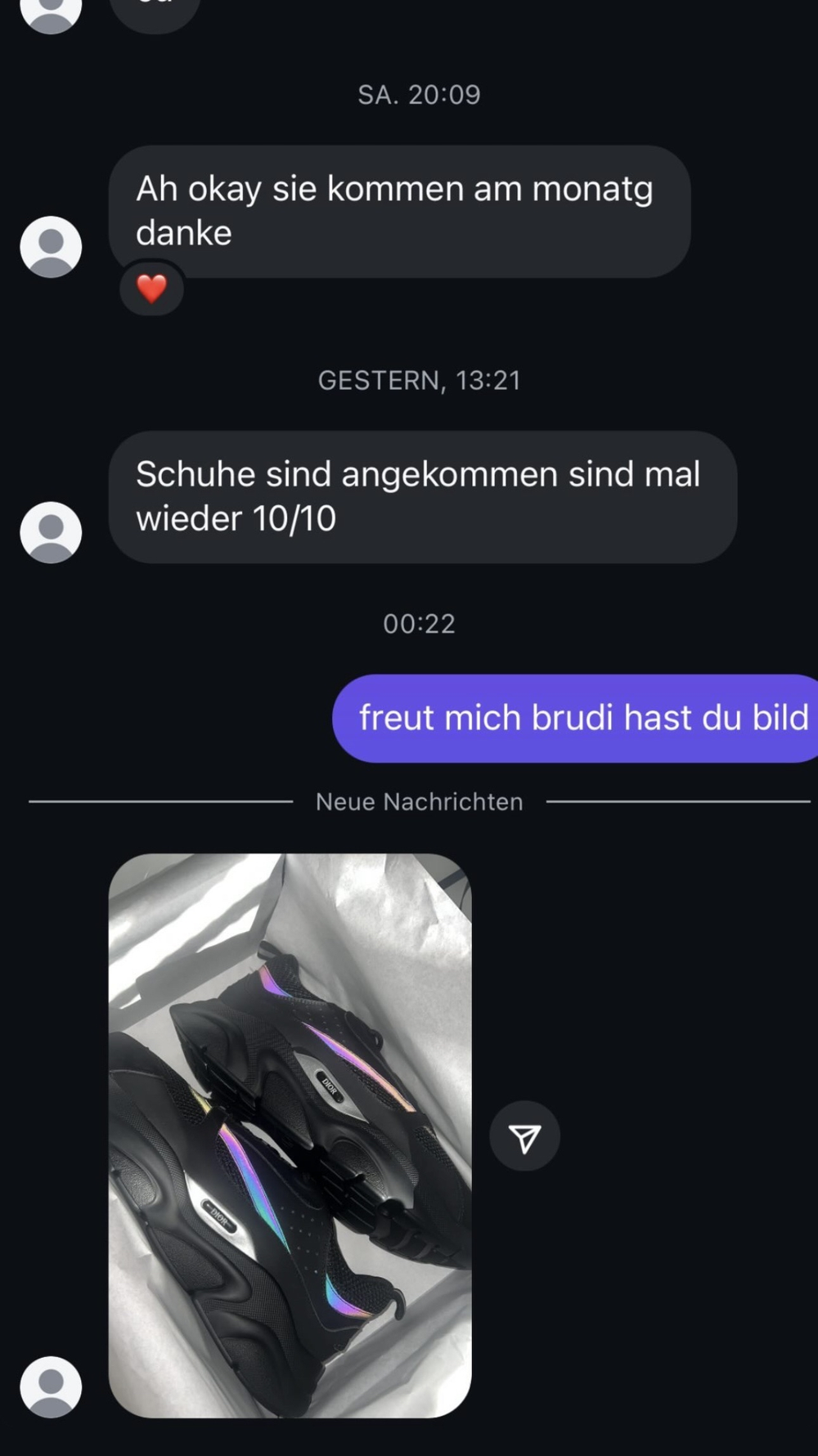Open sender's avatar beside "Schuhe sind angekommen" message
This screenshot has width=818, height=1456.
51,532
